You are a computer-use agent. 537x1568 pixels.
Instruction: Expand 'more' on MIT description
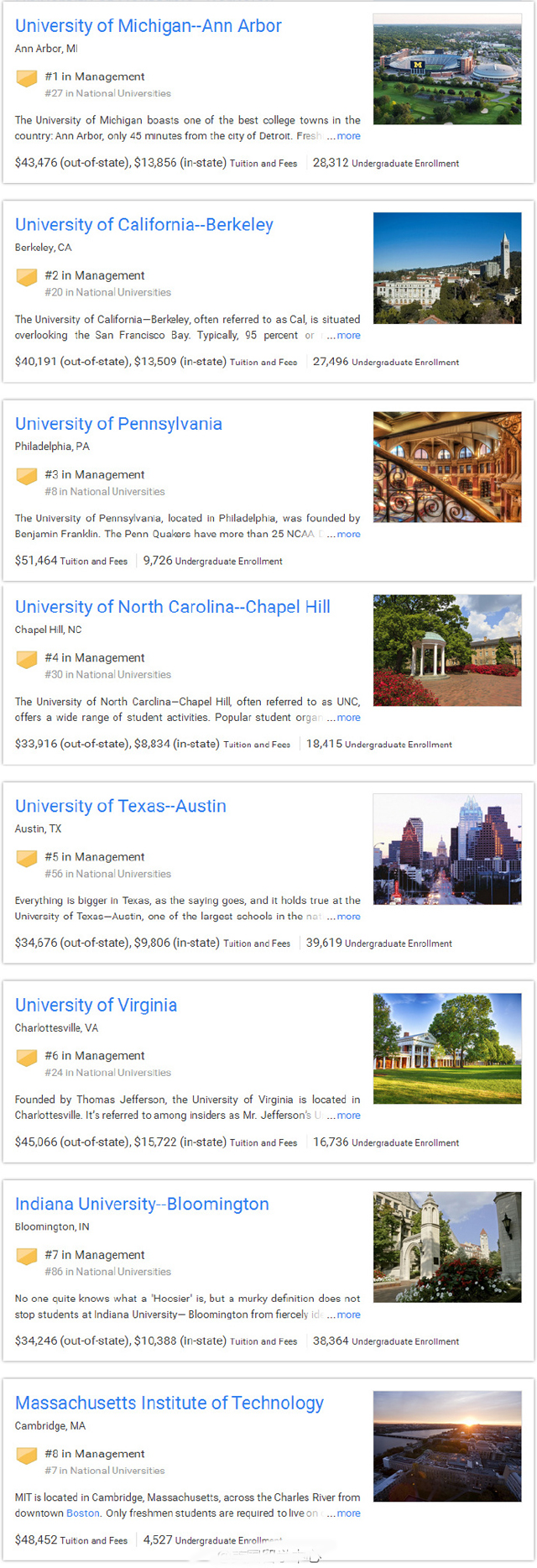pos(348,1513)
